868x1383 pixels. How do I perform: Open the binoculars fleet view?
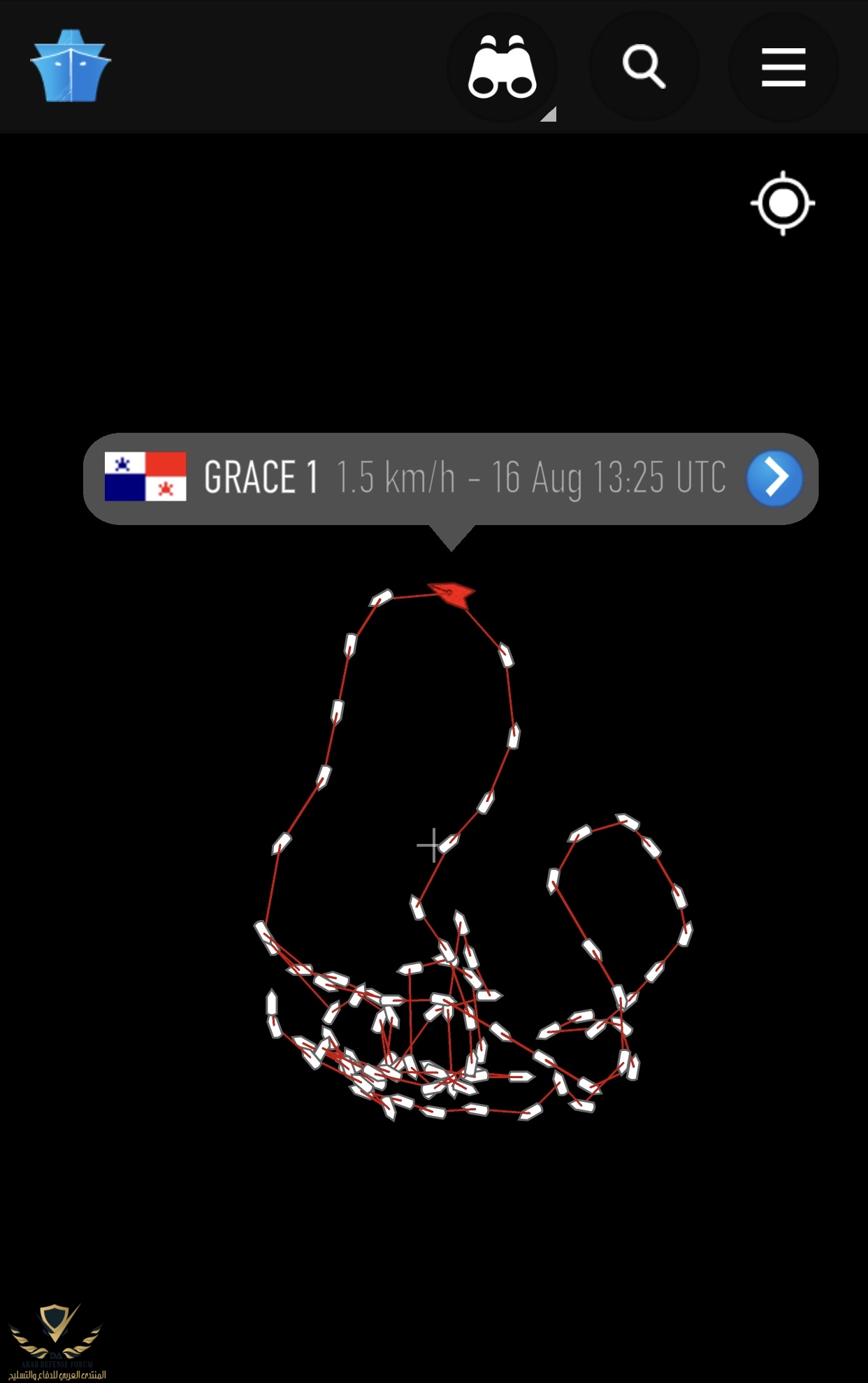click(502, 67)
